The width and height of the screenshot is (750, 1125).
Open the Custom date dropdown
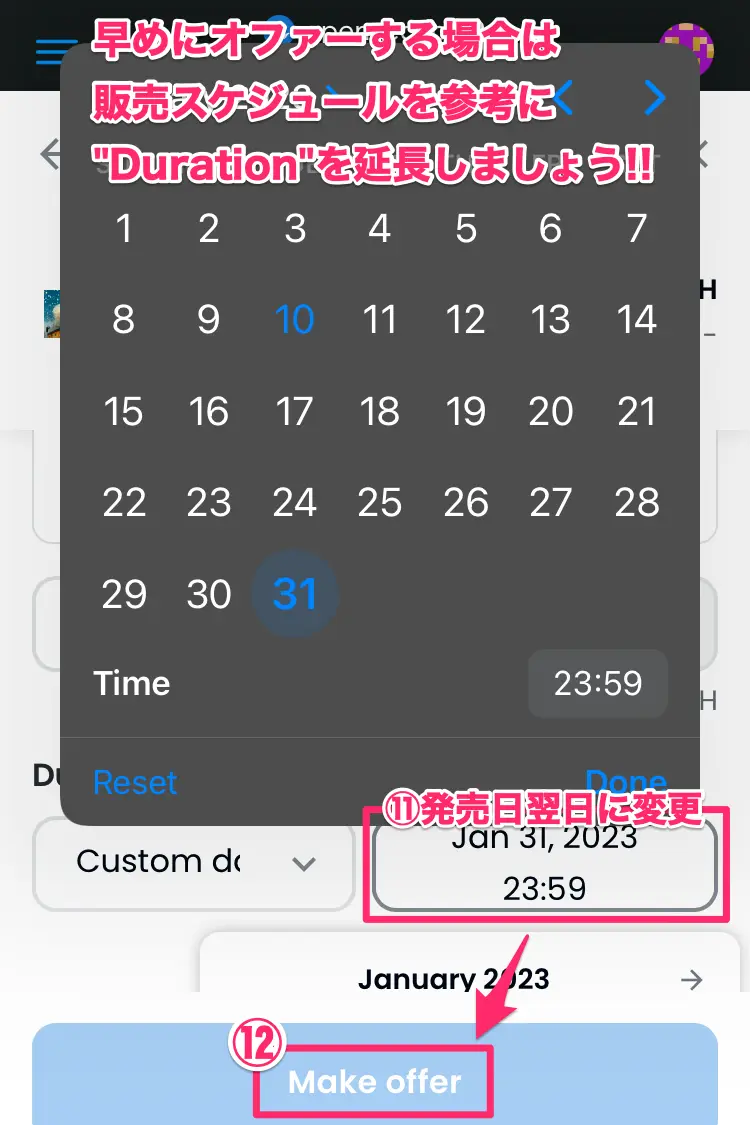(x=194, y=862)
